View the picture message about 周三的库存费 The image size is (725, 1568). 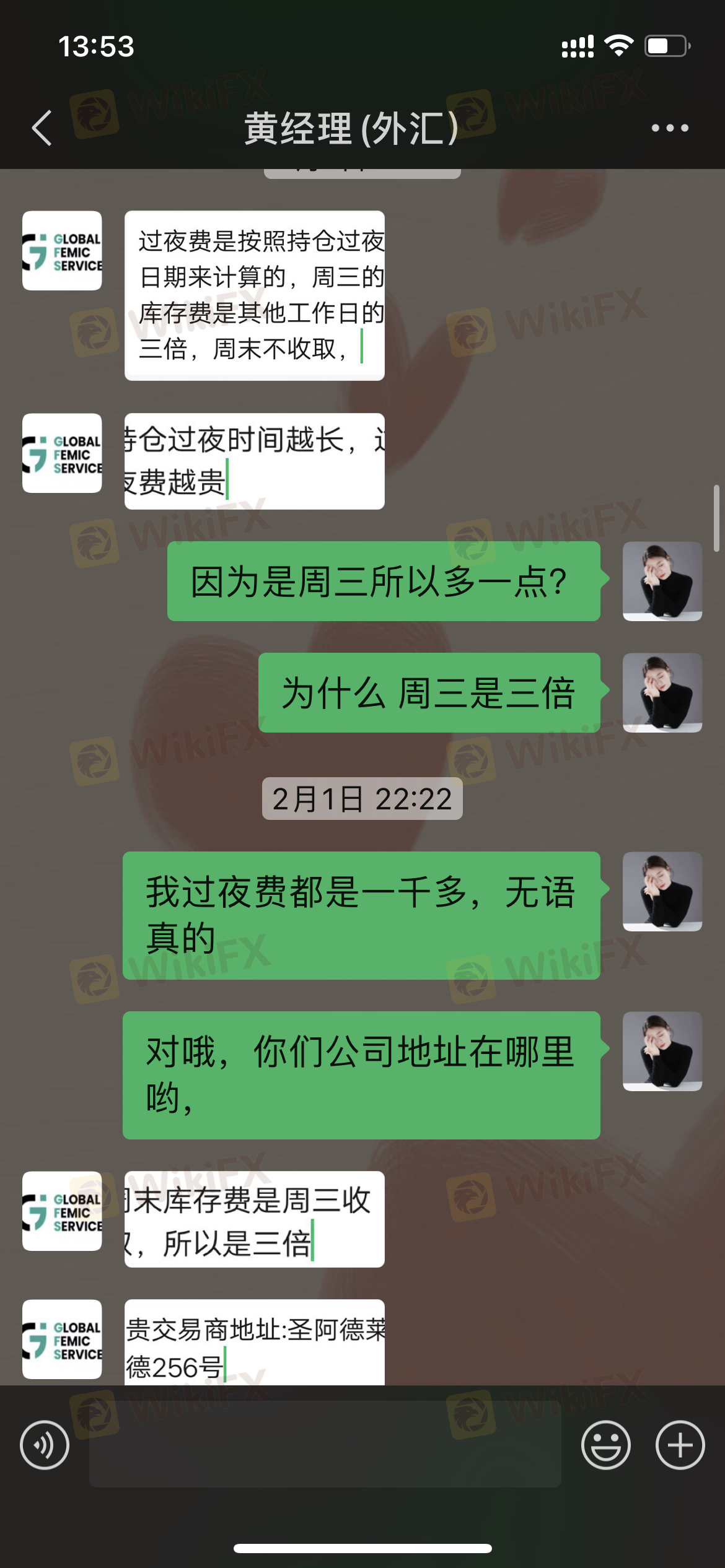pyautogui.click(x=254, y=295)
